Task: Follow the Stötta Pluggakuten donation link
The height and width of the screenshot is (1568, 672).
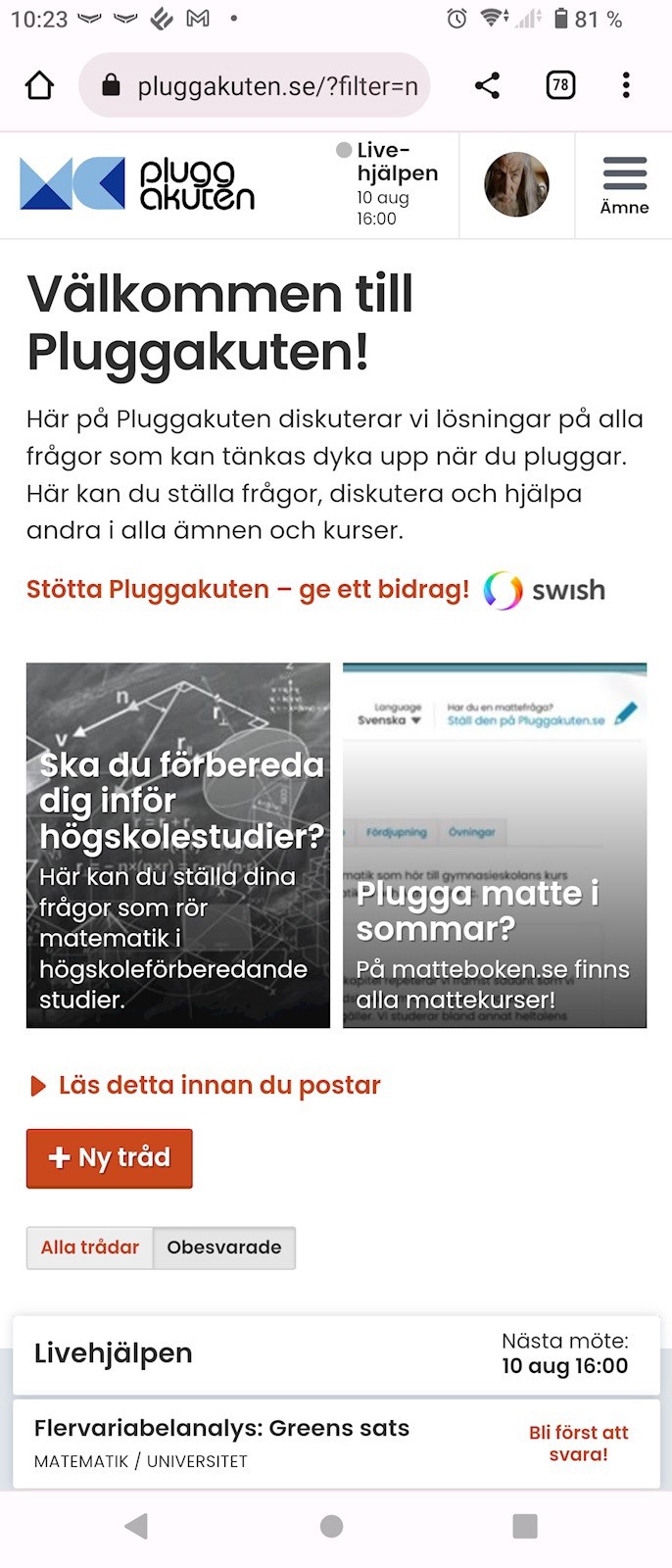Action: tap(248, 590)
